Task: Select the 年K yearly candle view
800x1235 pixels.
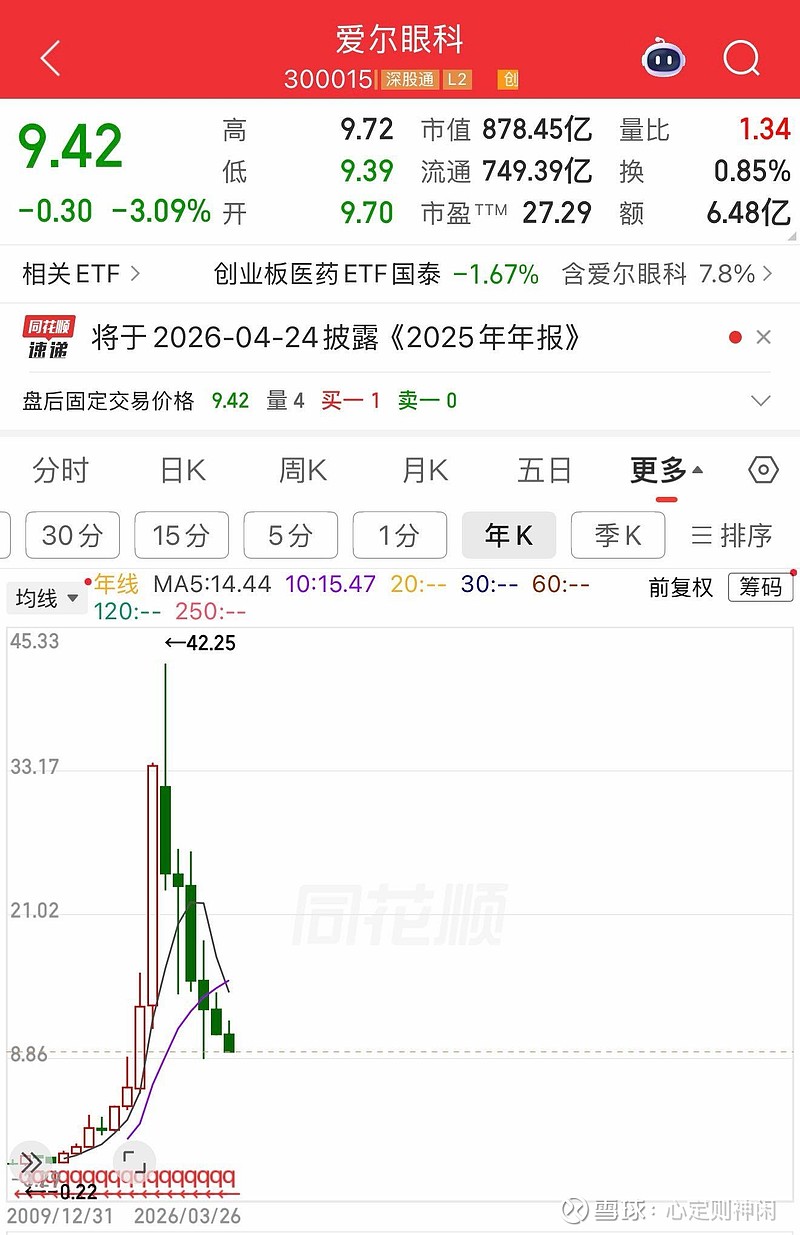Action: (509, 537)
